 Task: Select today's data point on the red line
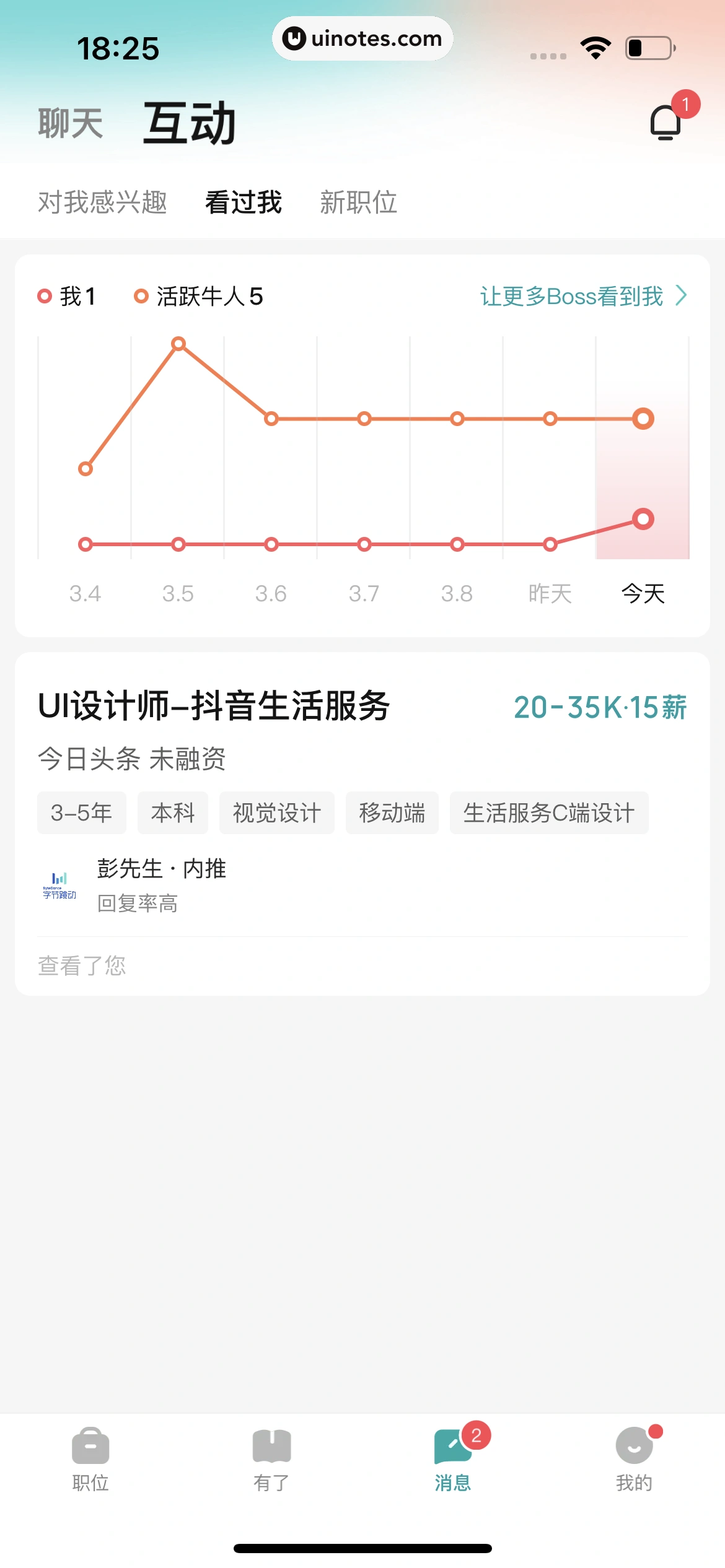click(643, 520)
